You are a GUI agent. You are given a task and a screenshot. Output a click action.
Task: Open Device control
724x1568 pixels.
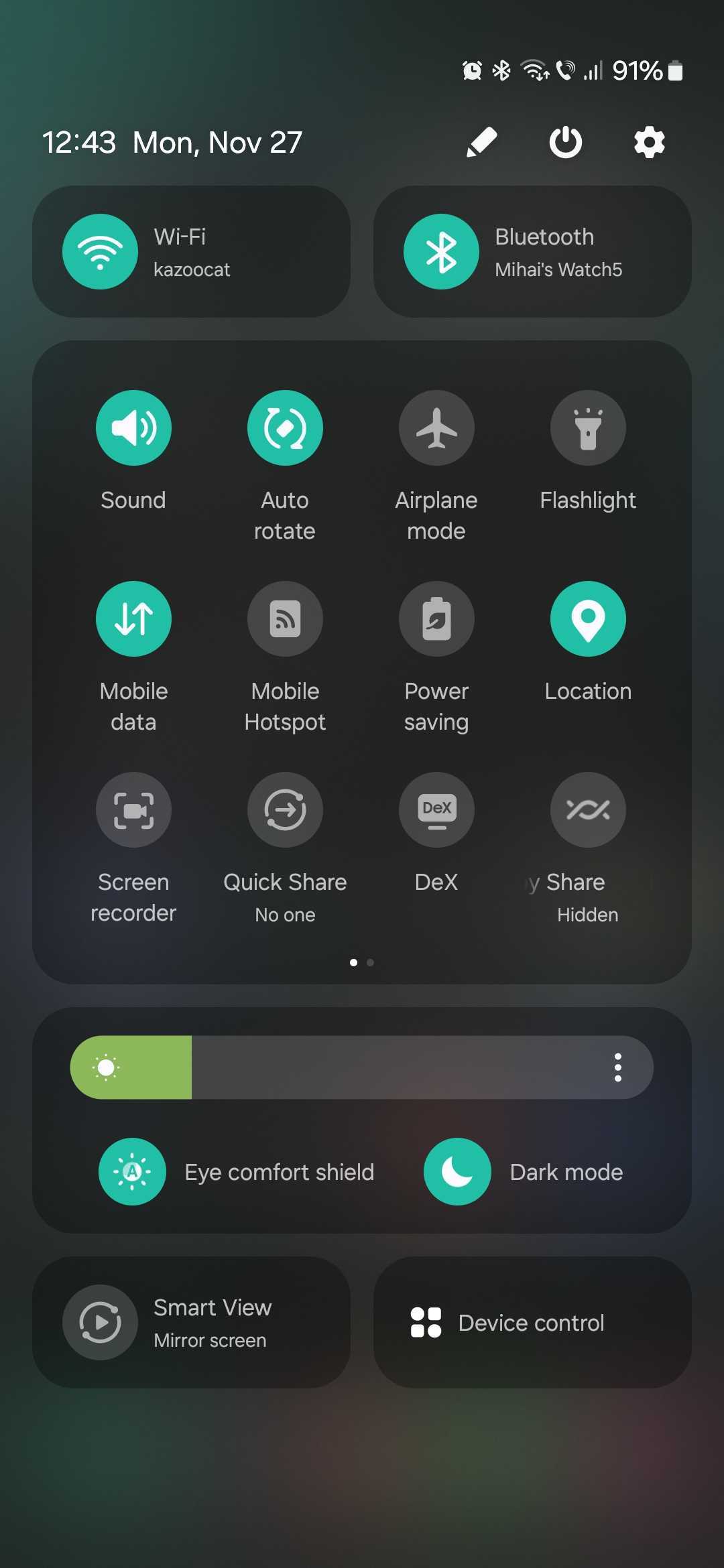532,1322
